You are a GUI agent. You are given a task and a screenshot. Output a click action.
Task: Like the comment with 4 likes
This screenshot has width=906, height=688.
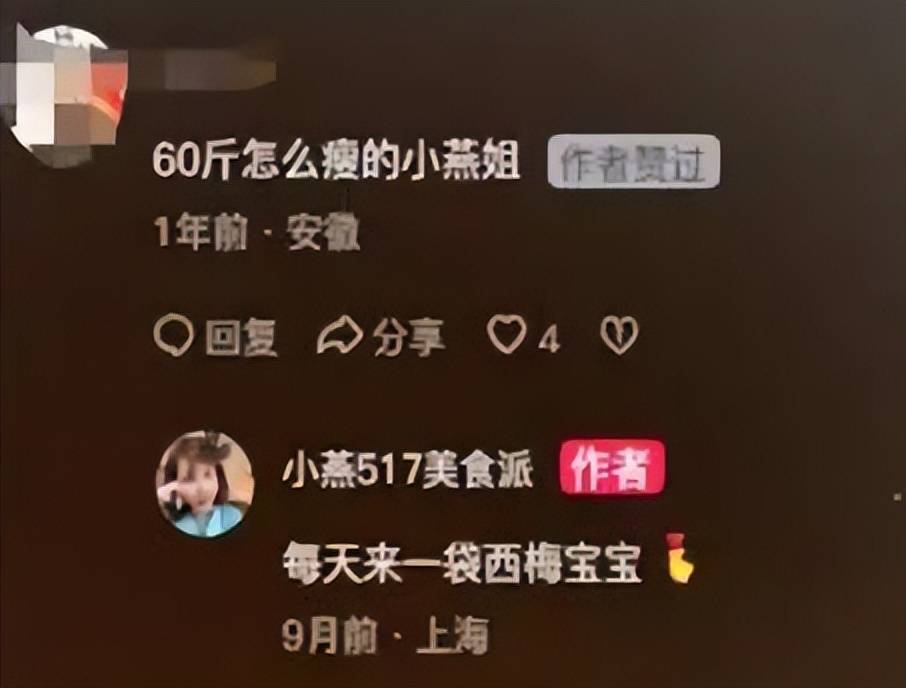pos(507,337)
